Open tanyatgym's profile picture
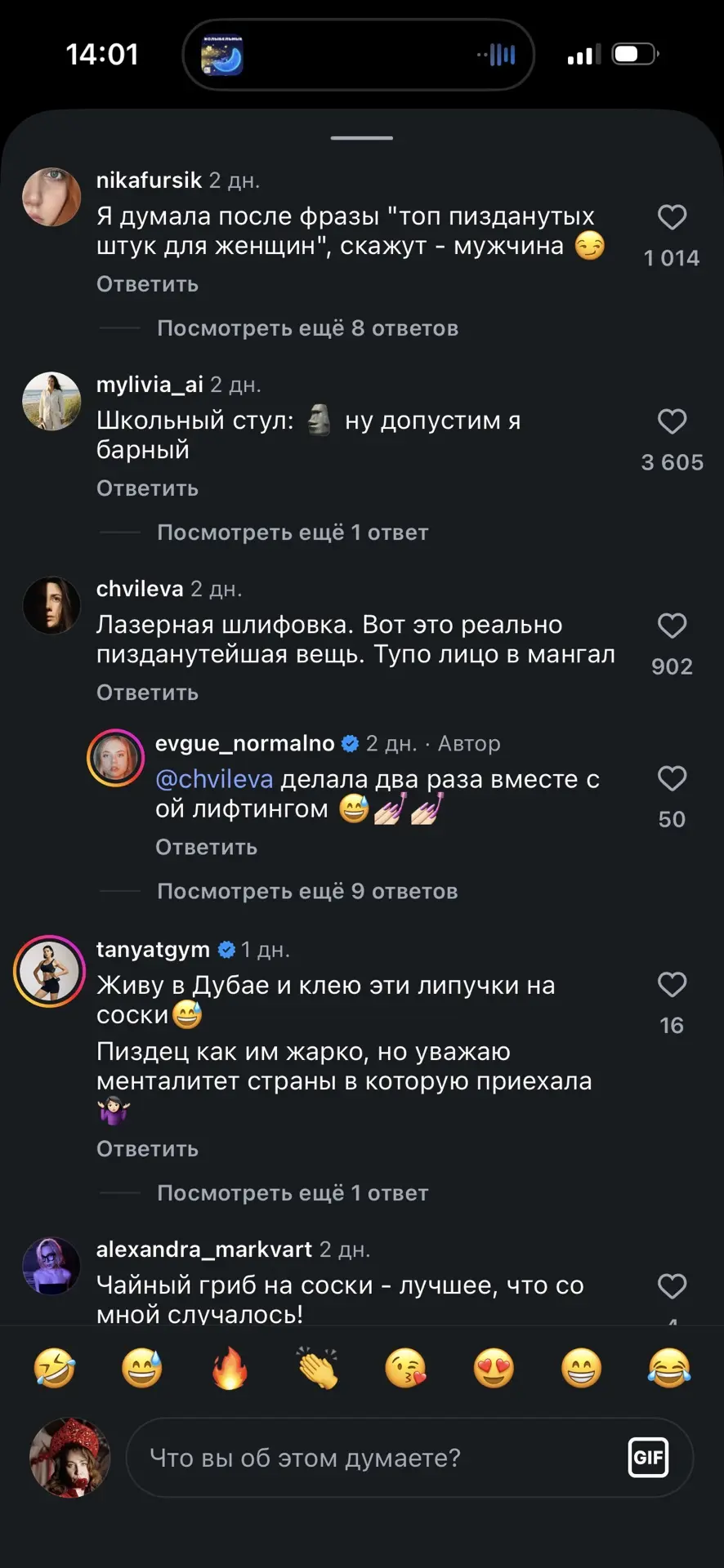The height and width of the screenshot is (1568, 724). (x=50, y=972)
